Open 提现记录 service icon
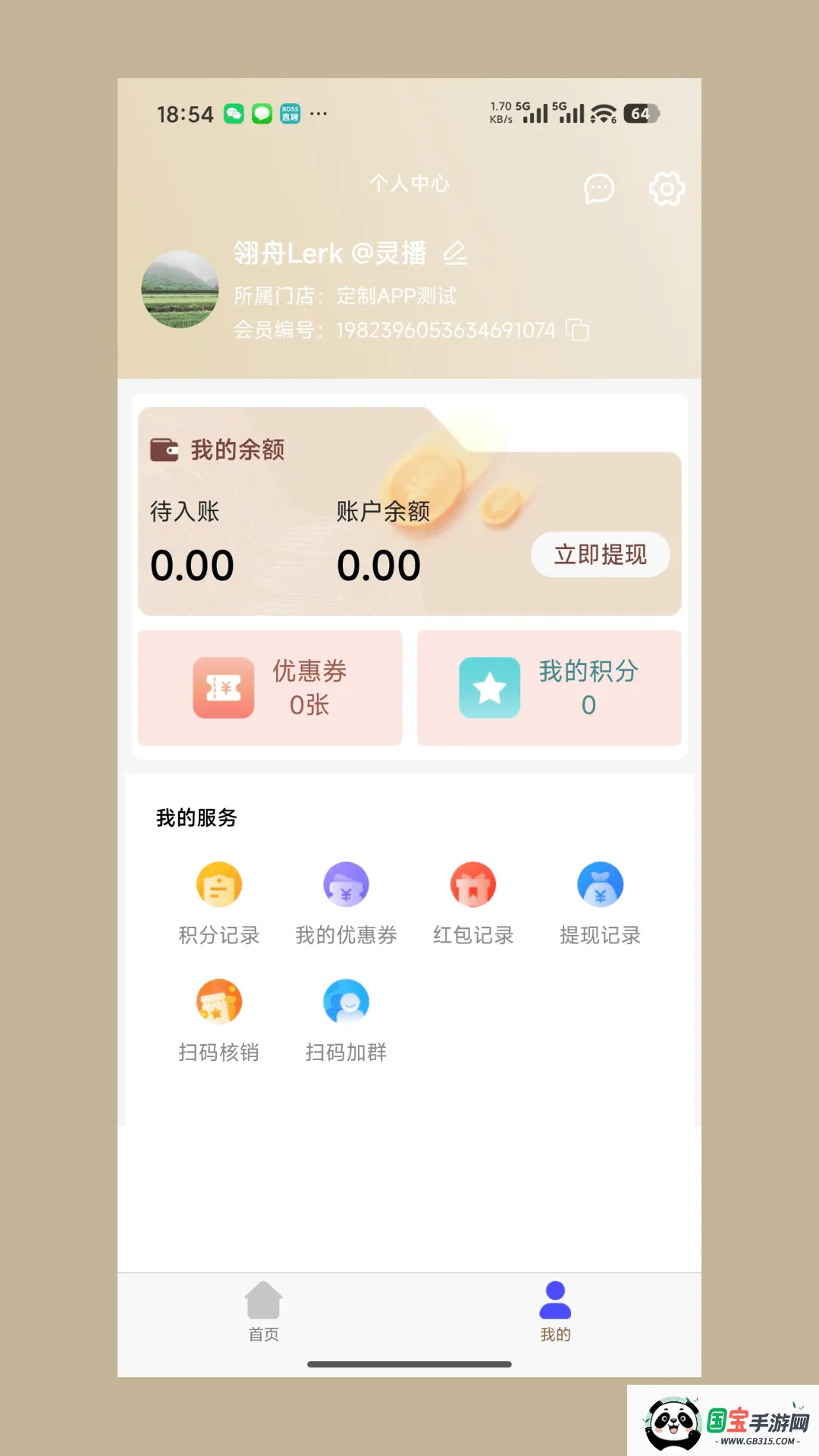Image resolution: width=819 pixels, height=1456 pixels. (600, 885)
